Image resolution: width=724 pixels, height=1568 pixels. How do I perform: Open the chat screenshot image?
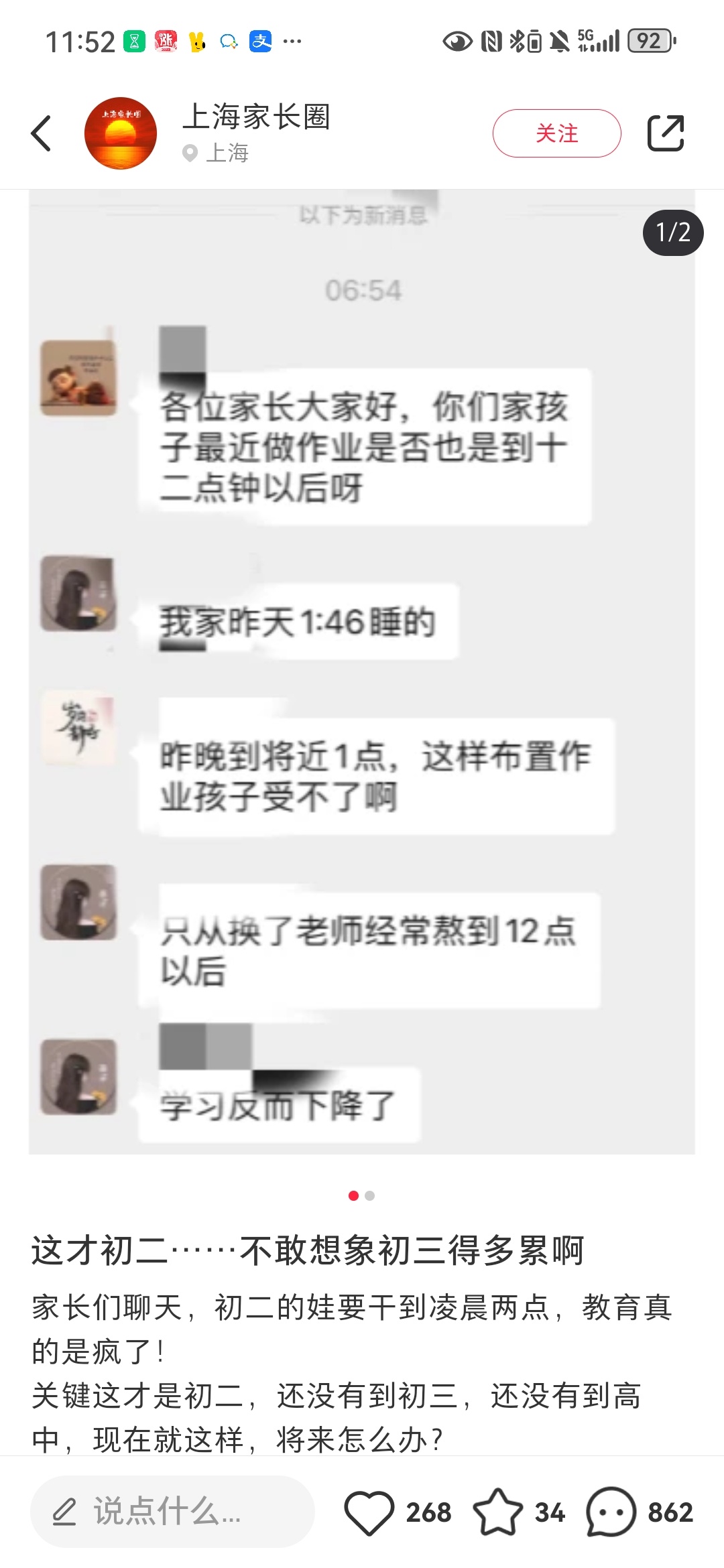coord(362,670)
